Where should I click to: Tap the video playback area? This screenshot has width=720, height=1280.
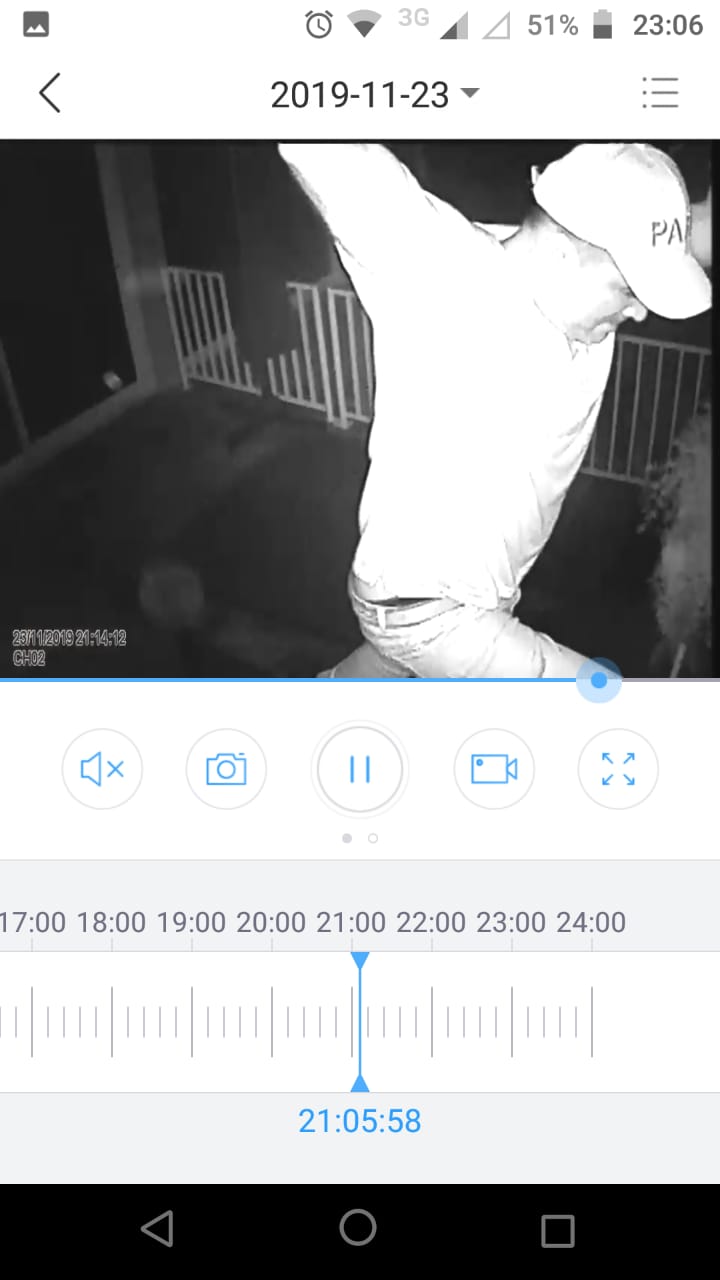(360, 410)
